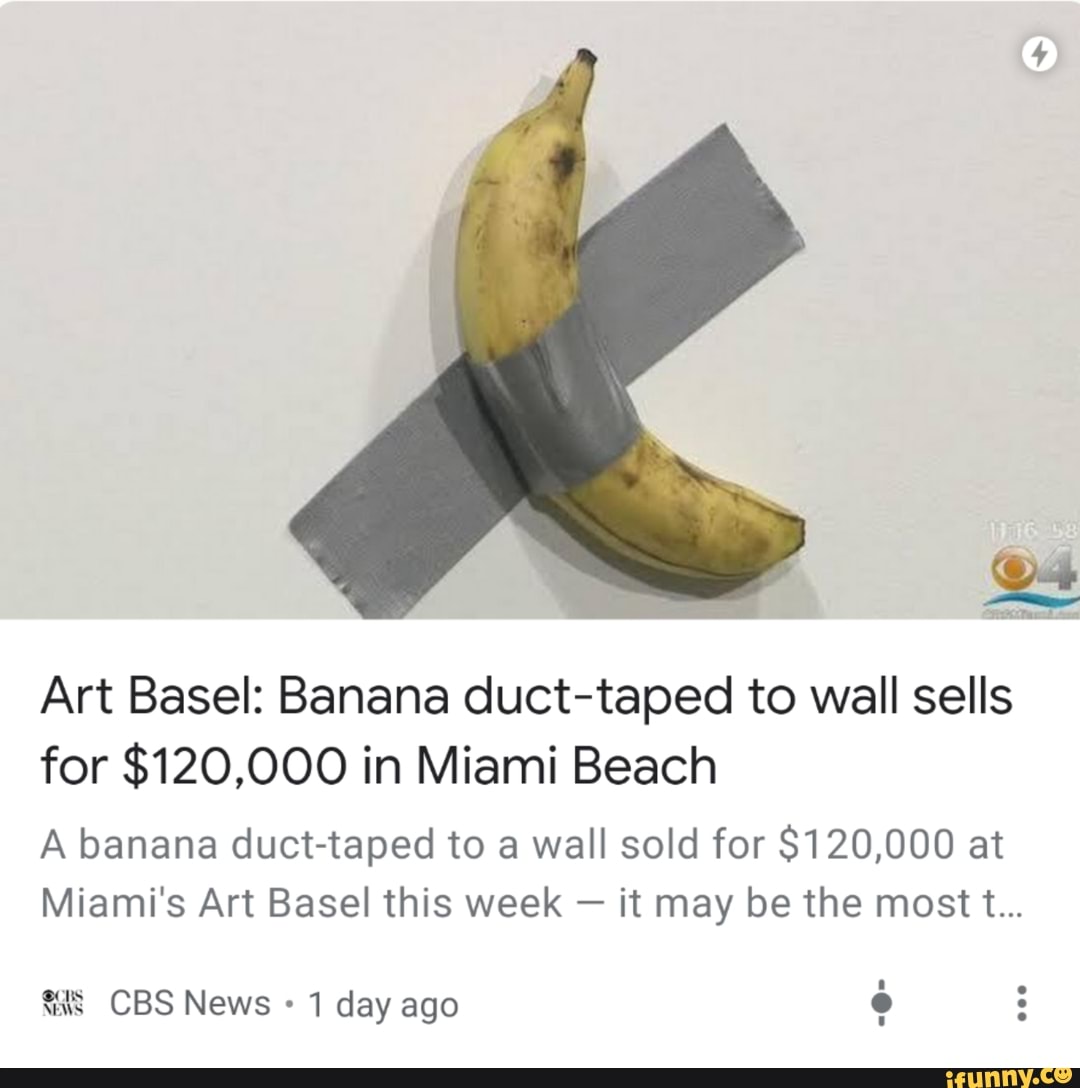Image resolution: width=1080 pixels, height=1088 pixels.
Task: Click the CBS 4 station watermark
Action: click(1020, 572)
